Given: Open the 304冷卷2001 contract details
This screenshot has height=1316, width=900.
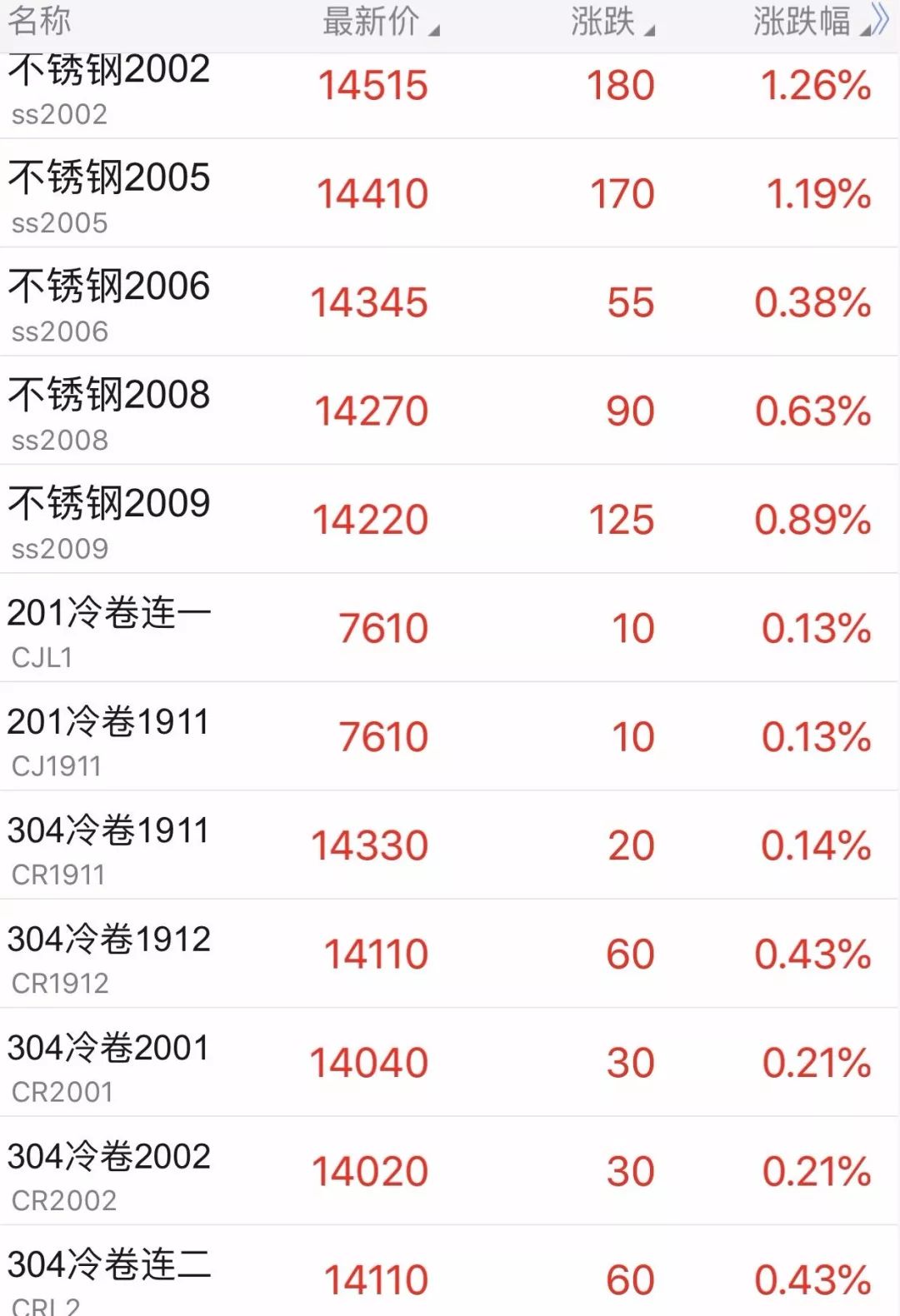Looking at the screenshot, I should tap(108, 1059).
